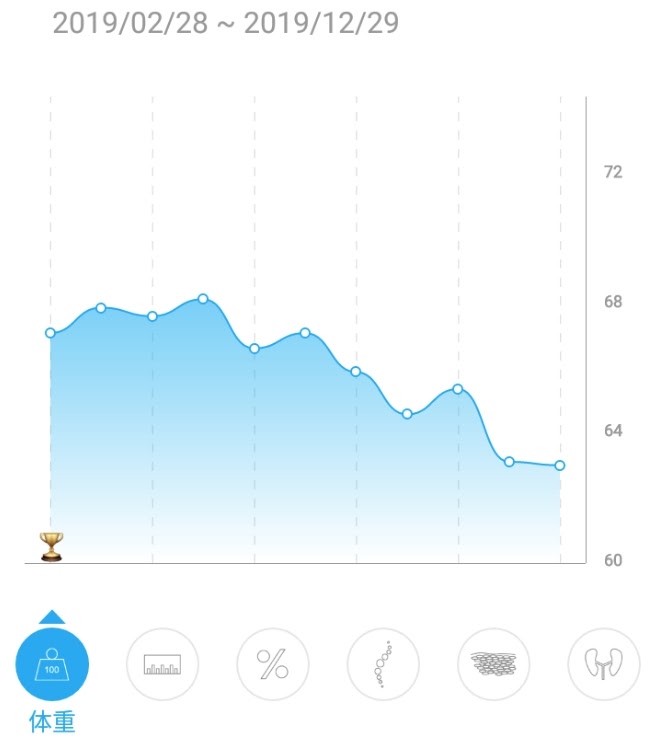Tap the highest weight point on the chart
This screenshot has width=672, height=738.
203,299
